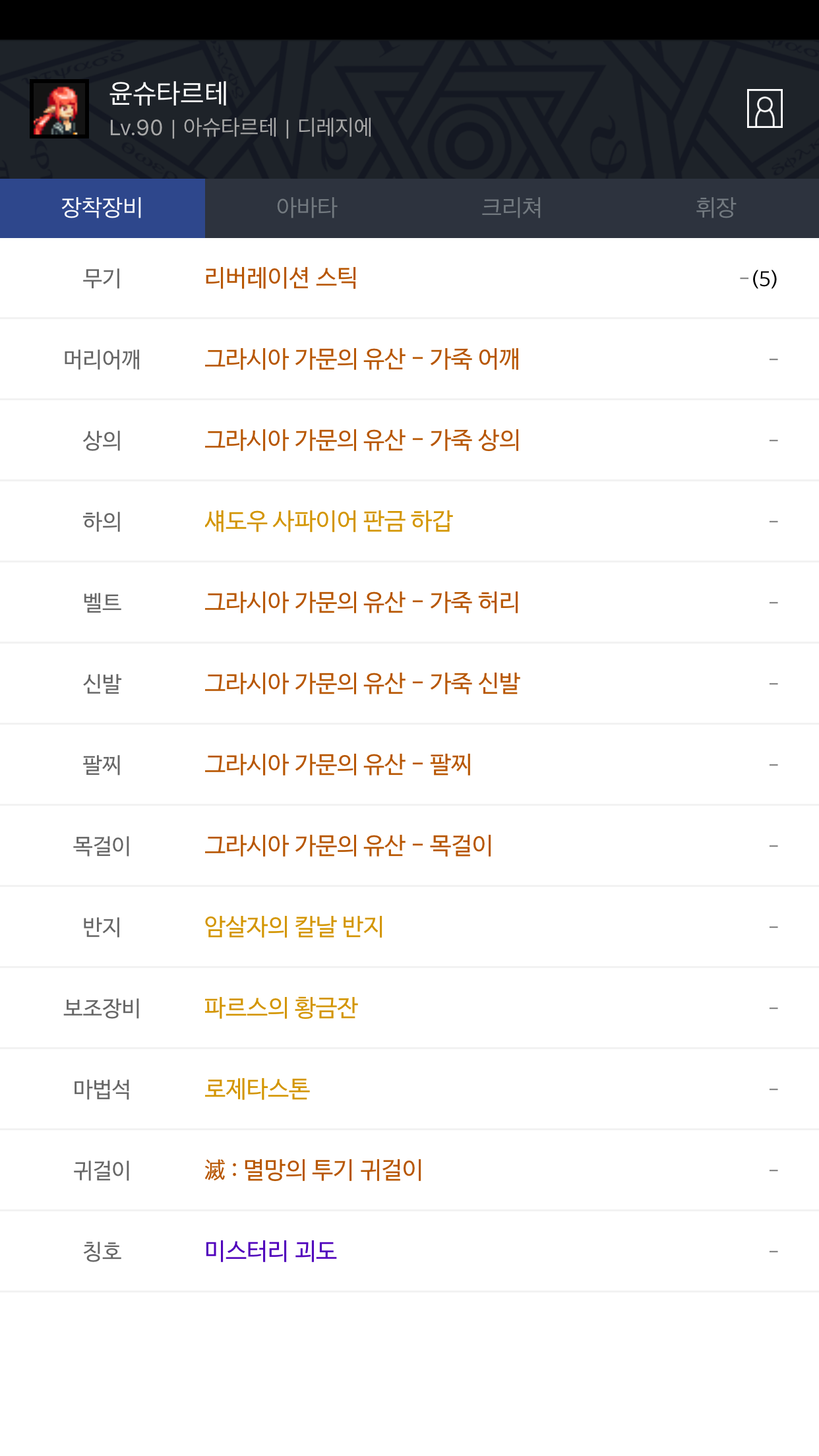
Task: Open magic stone 로제타스톤
Action: pos(257,1089)
